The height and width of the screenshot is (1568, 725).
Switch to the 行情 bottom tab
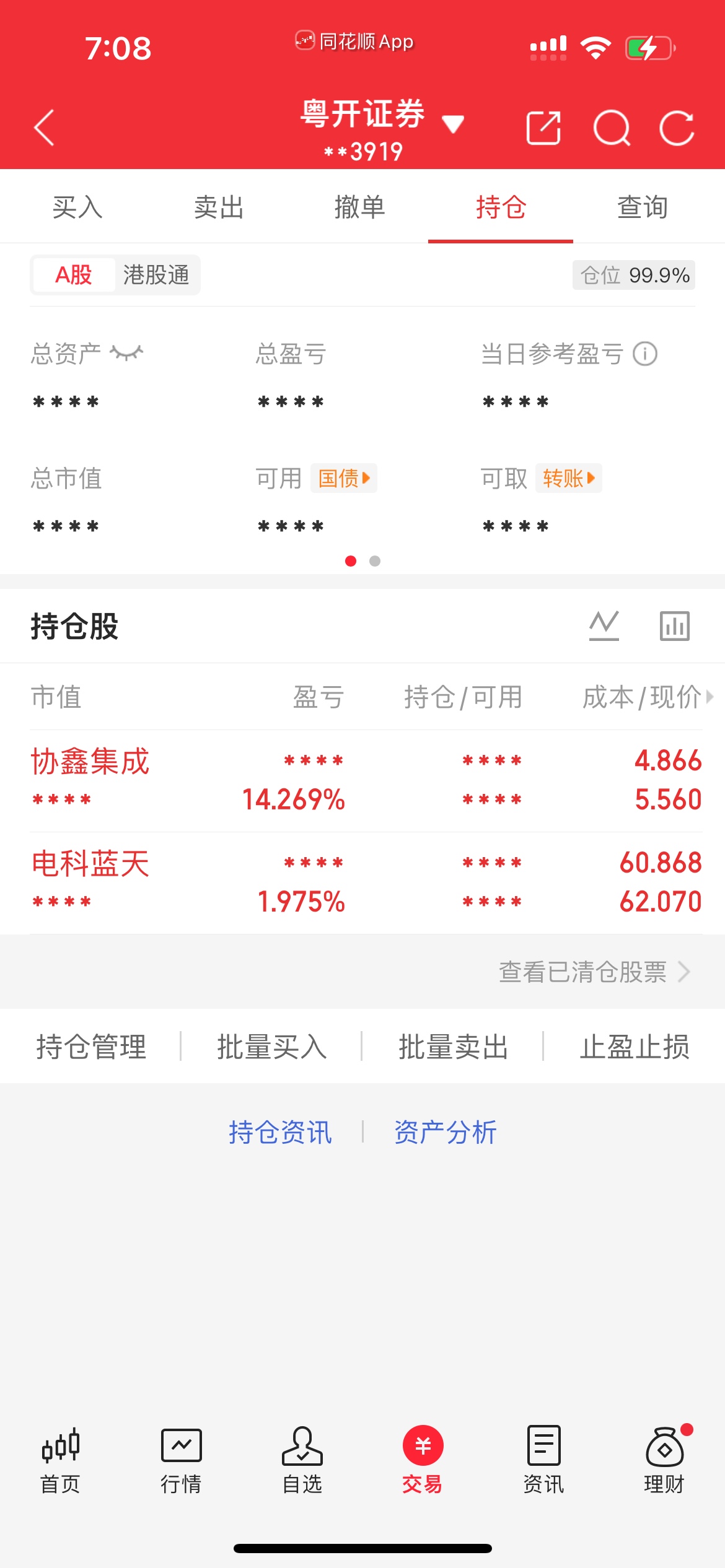[181, 1460]
